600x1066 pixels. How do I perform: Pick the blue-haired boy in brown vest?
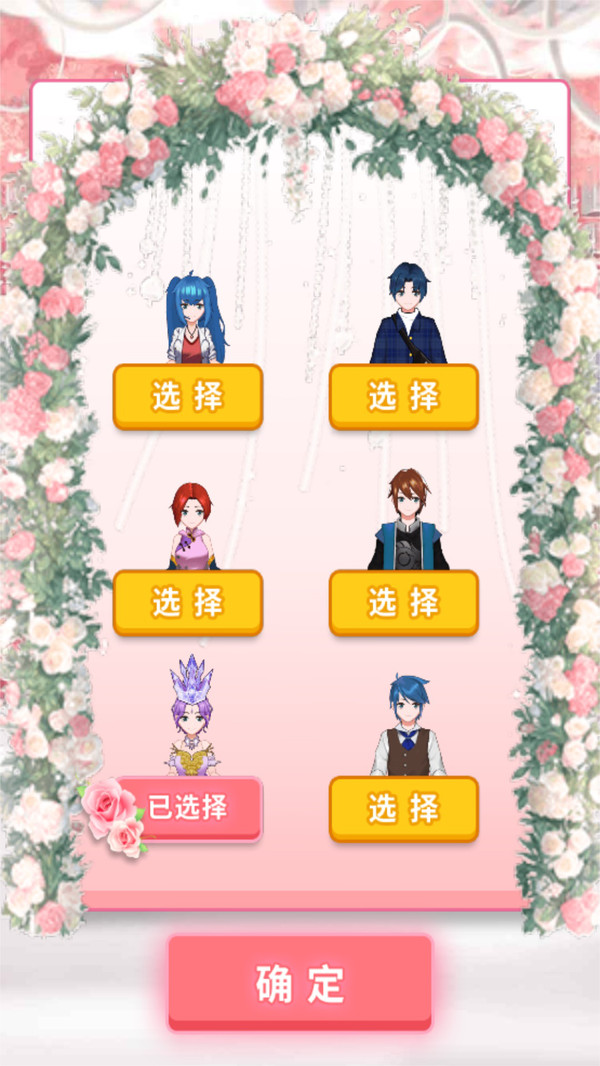[x=404, y=809]
